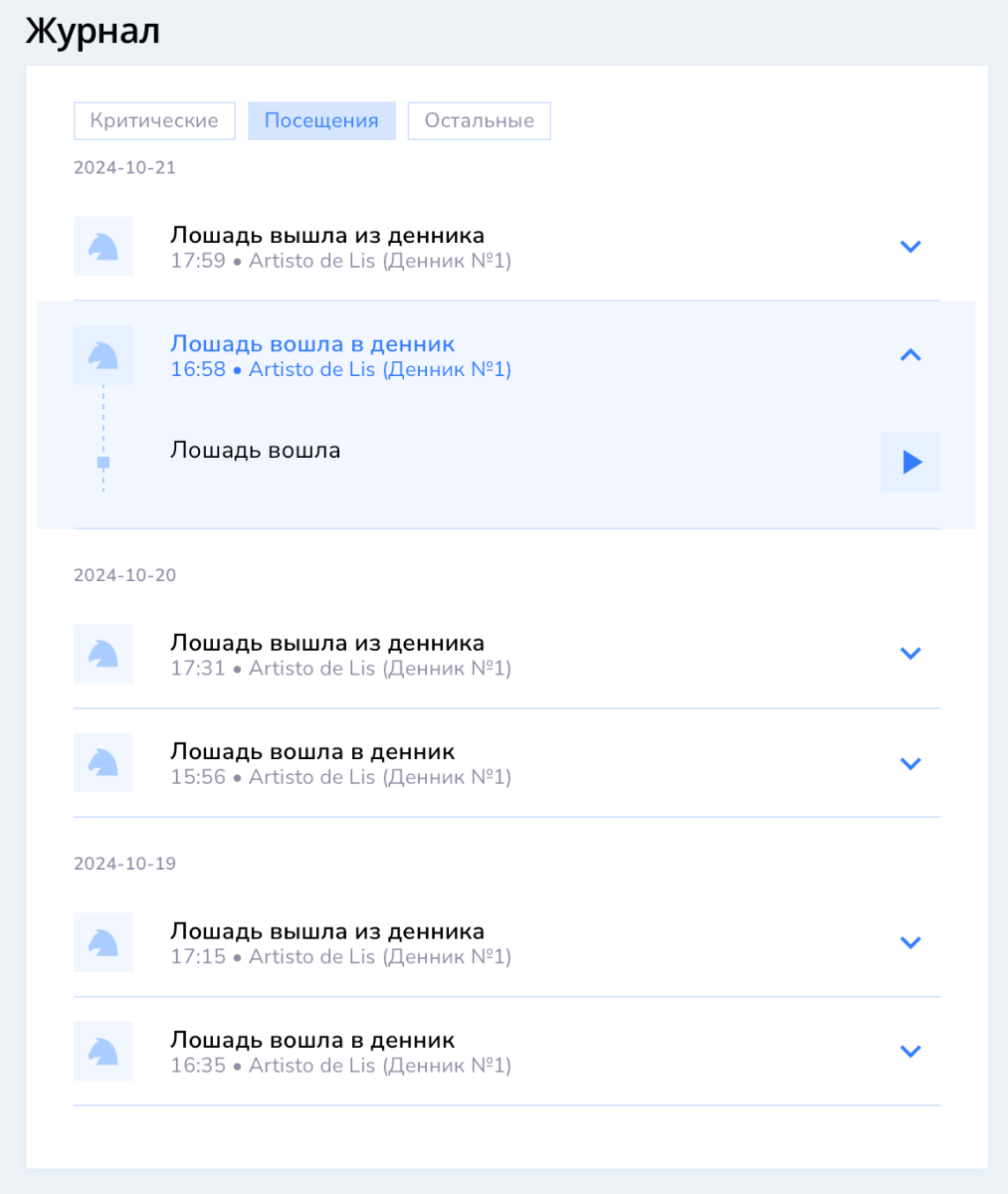Play the Лошадь вошла video clip
Image resolution: width=1008 pixels, height=1194 pixels.
tap(910, 462)
